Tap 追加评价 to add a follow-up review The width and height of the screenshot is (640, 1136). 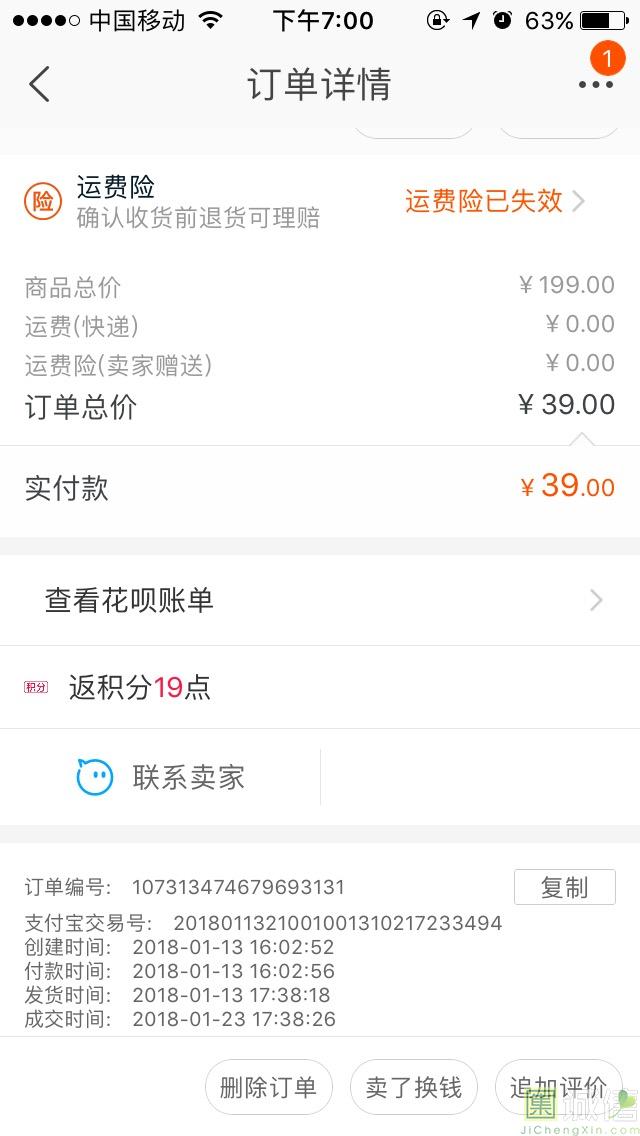coord(558,1087)
